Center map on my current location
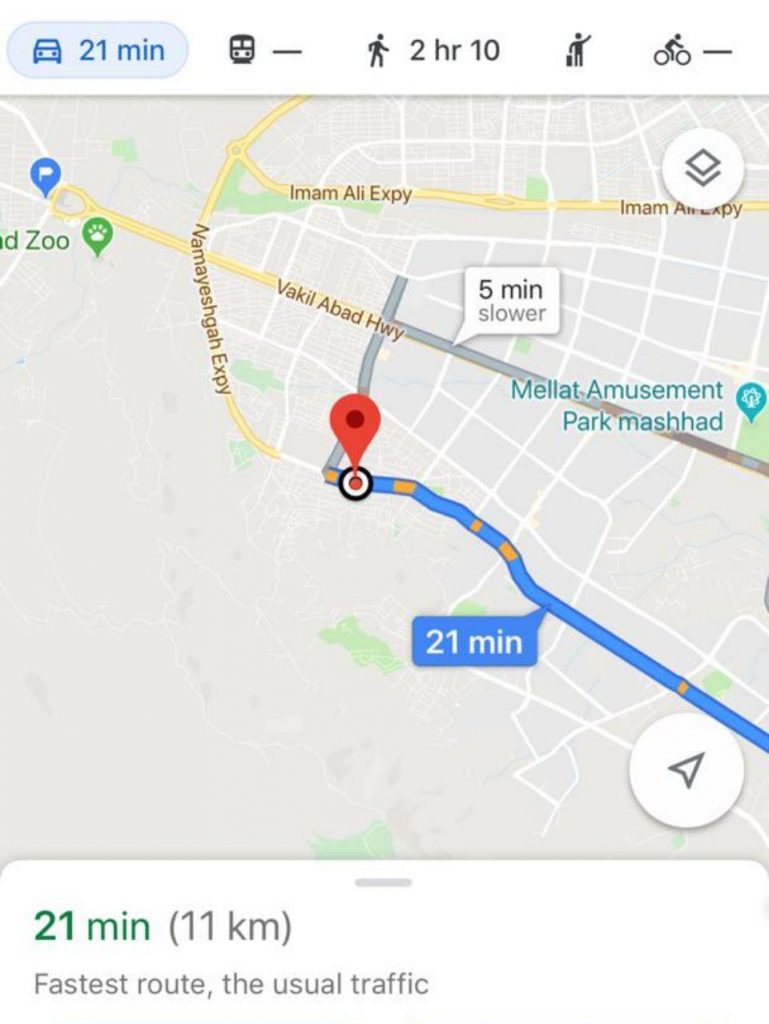Screen dimensions: 769x1024 pos(685,769)
